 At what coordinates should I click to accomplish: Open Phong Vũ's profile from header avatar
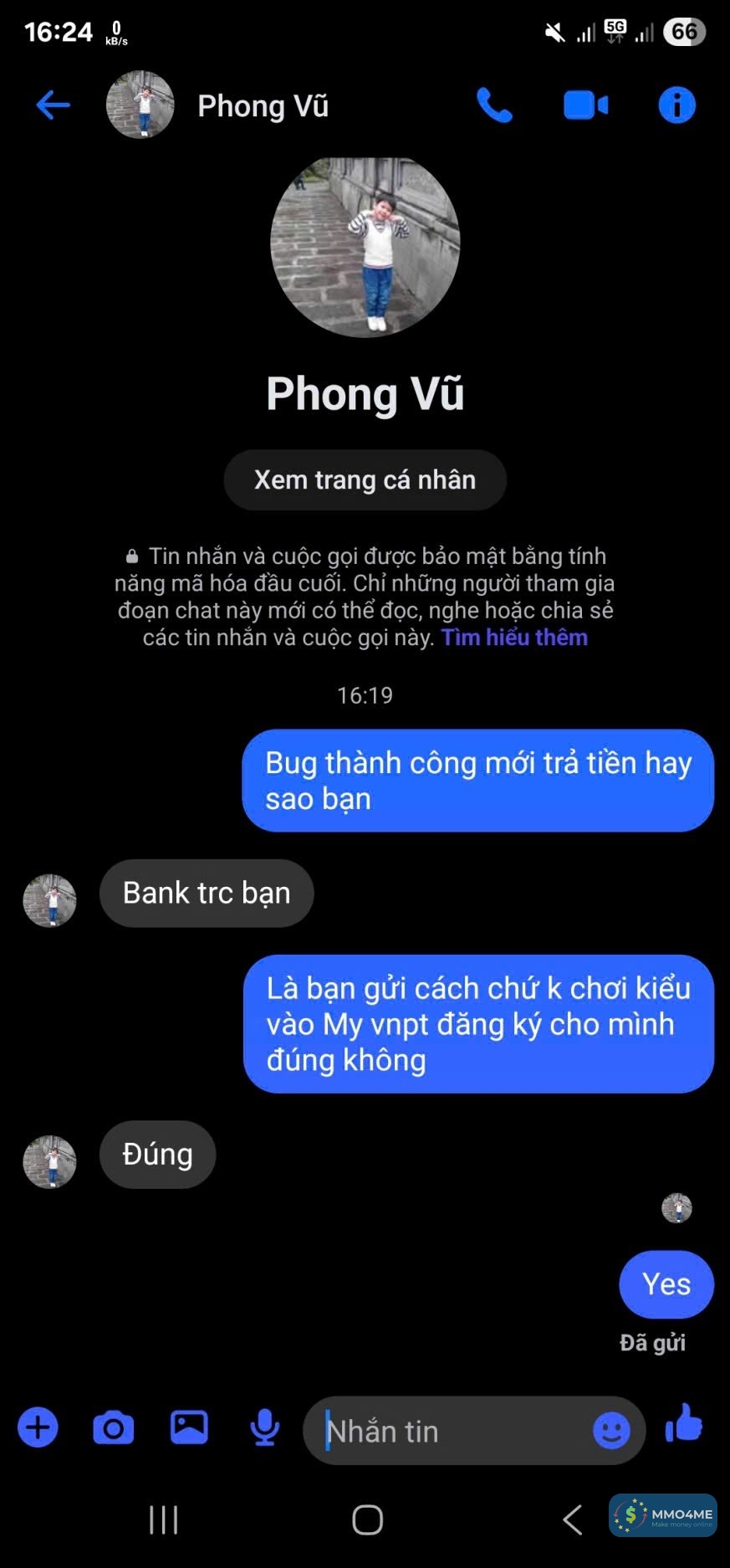pos(140,105)
